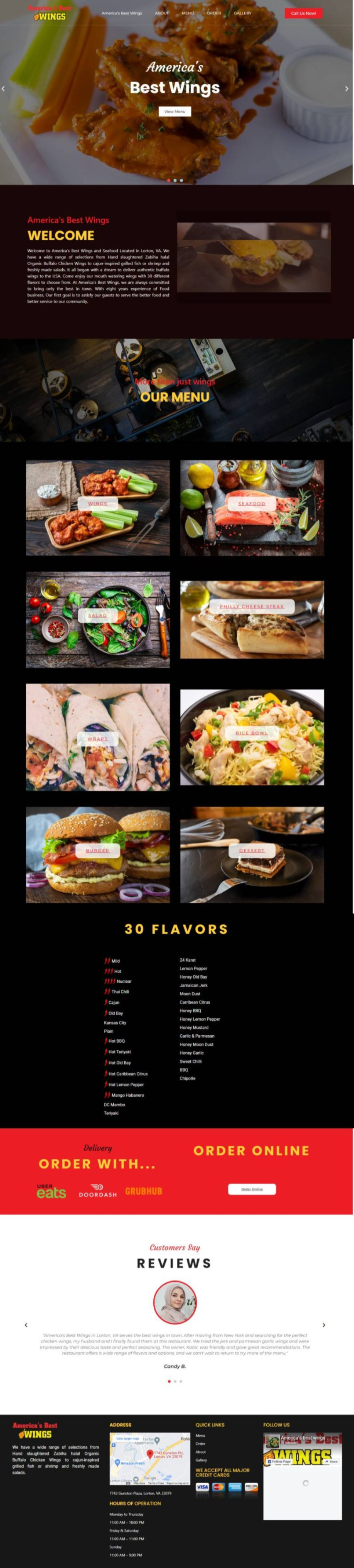Open the Gallery quick link in footer
Screen dimensions: 354x1568
click(202, 1460)
